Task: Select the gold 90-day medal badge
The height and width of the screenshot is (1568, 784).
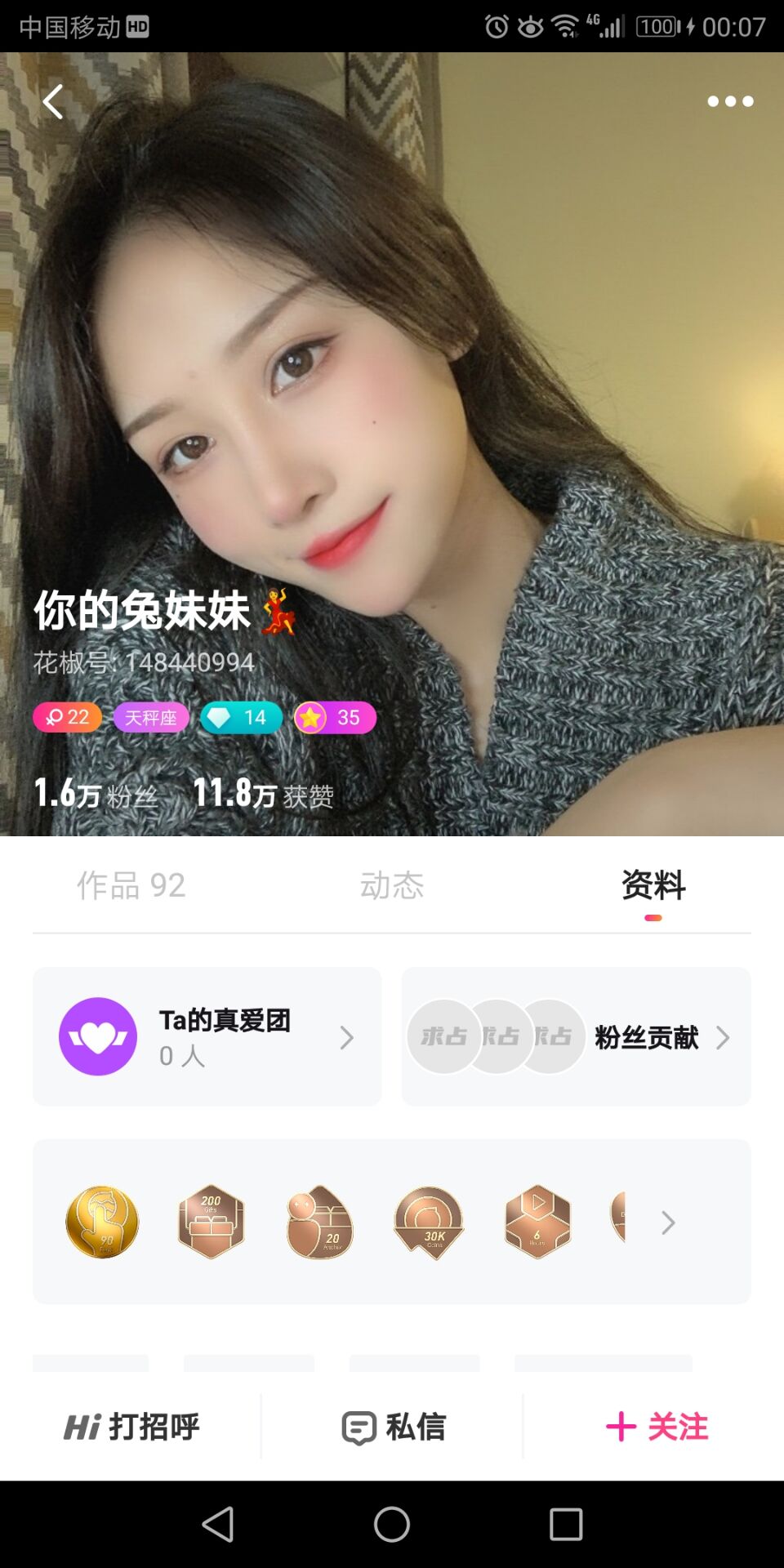Action: (x=101, y=1222)
